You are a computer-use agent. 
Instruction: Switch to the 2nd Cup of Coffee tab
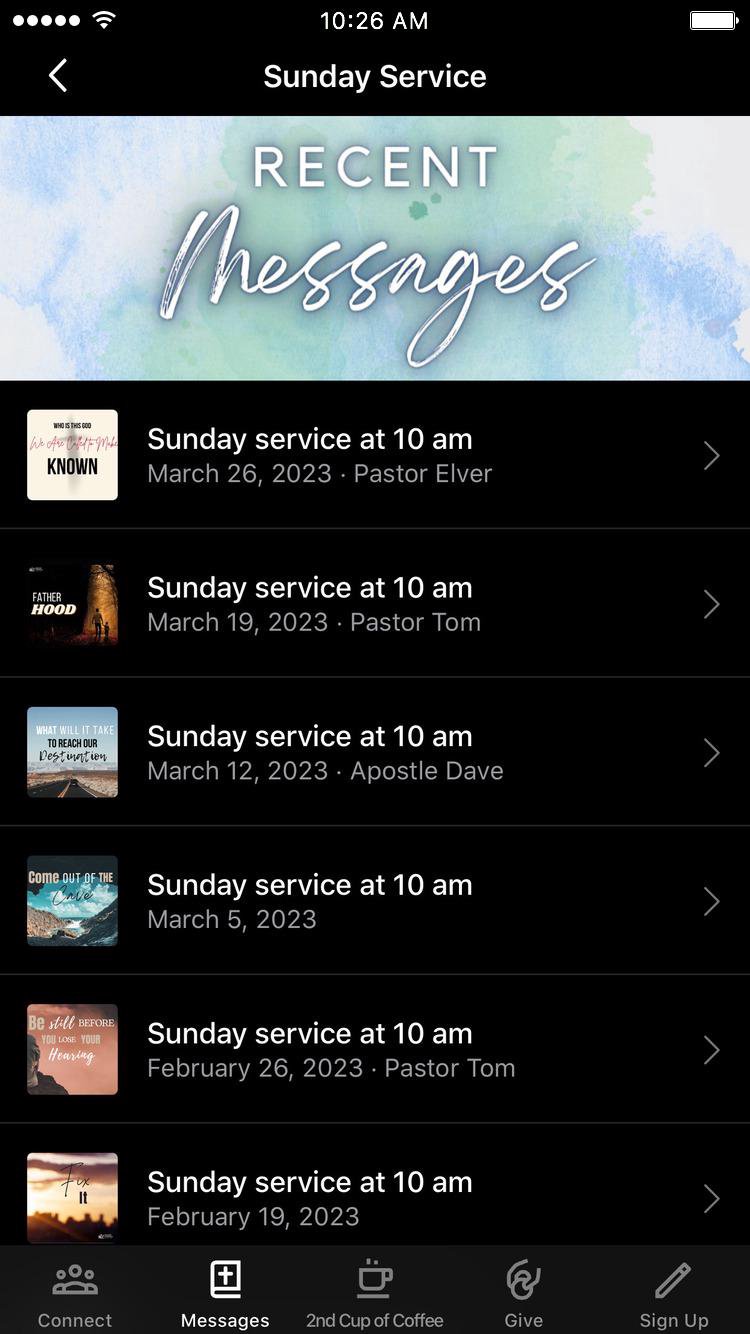click(375, 1295)
